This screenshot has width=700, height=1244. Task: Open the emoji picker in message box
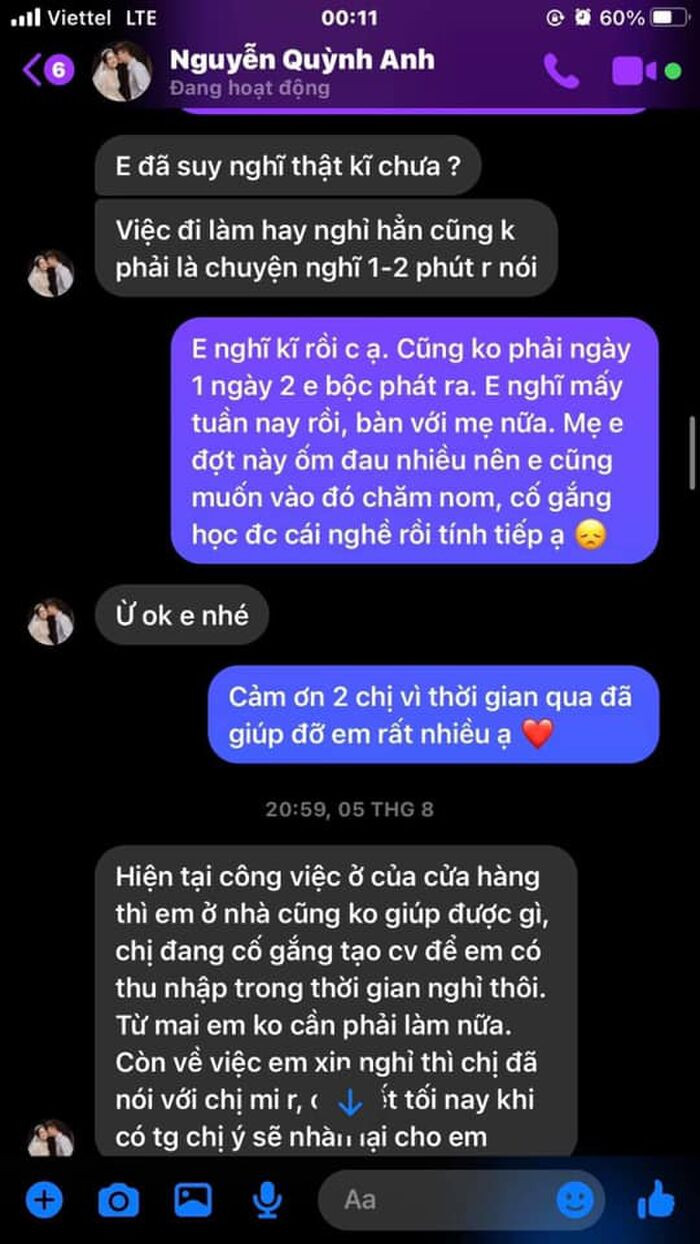click(x=575, y=1198)
